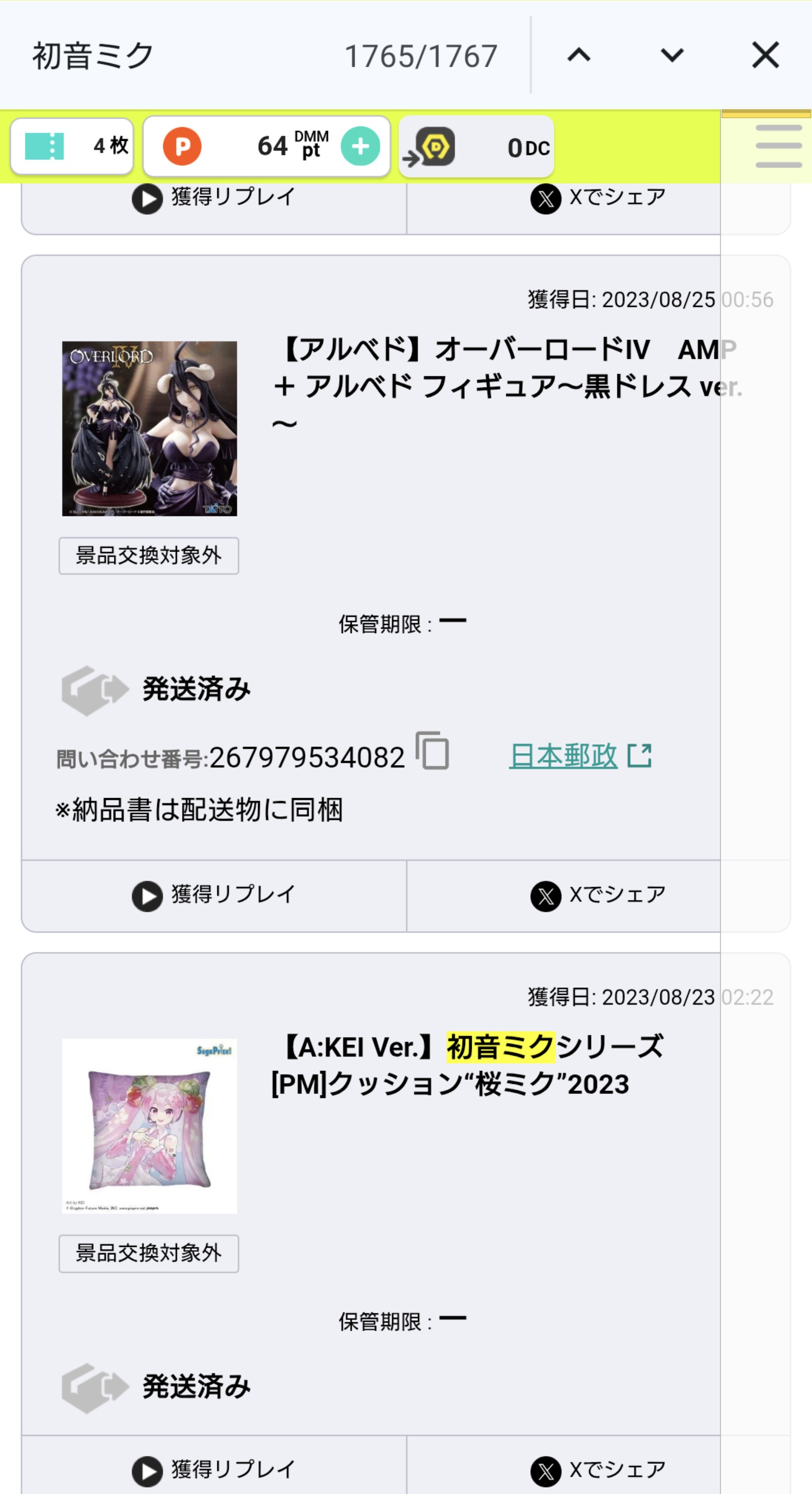812x1494 pixels.
Task: Share the Albedo figure win on X
Action: pos(598,896)
